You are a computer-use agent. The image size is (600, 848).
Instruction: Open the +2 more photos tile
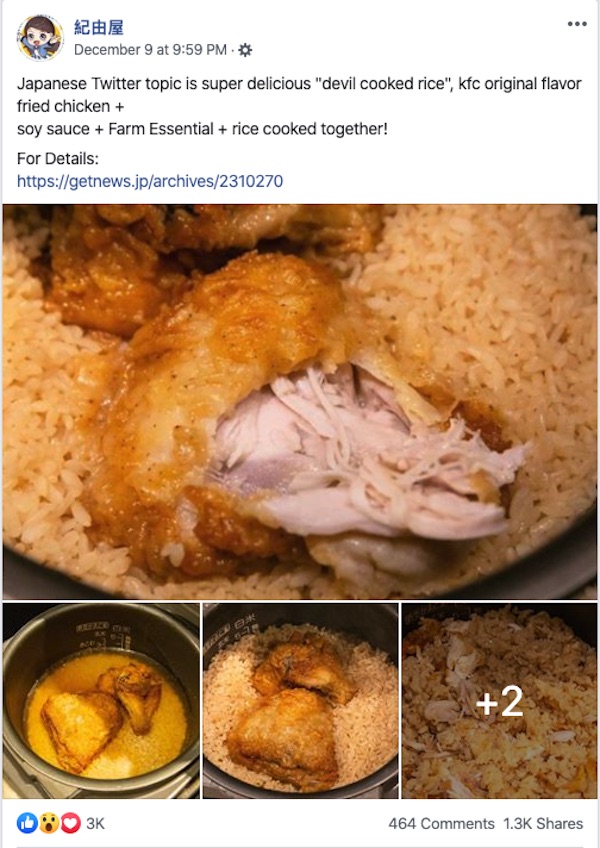(x=499, y=700)
